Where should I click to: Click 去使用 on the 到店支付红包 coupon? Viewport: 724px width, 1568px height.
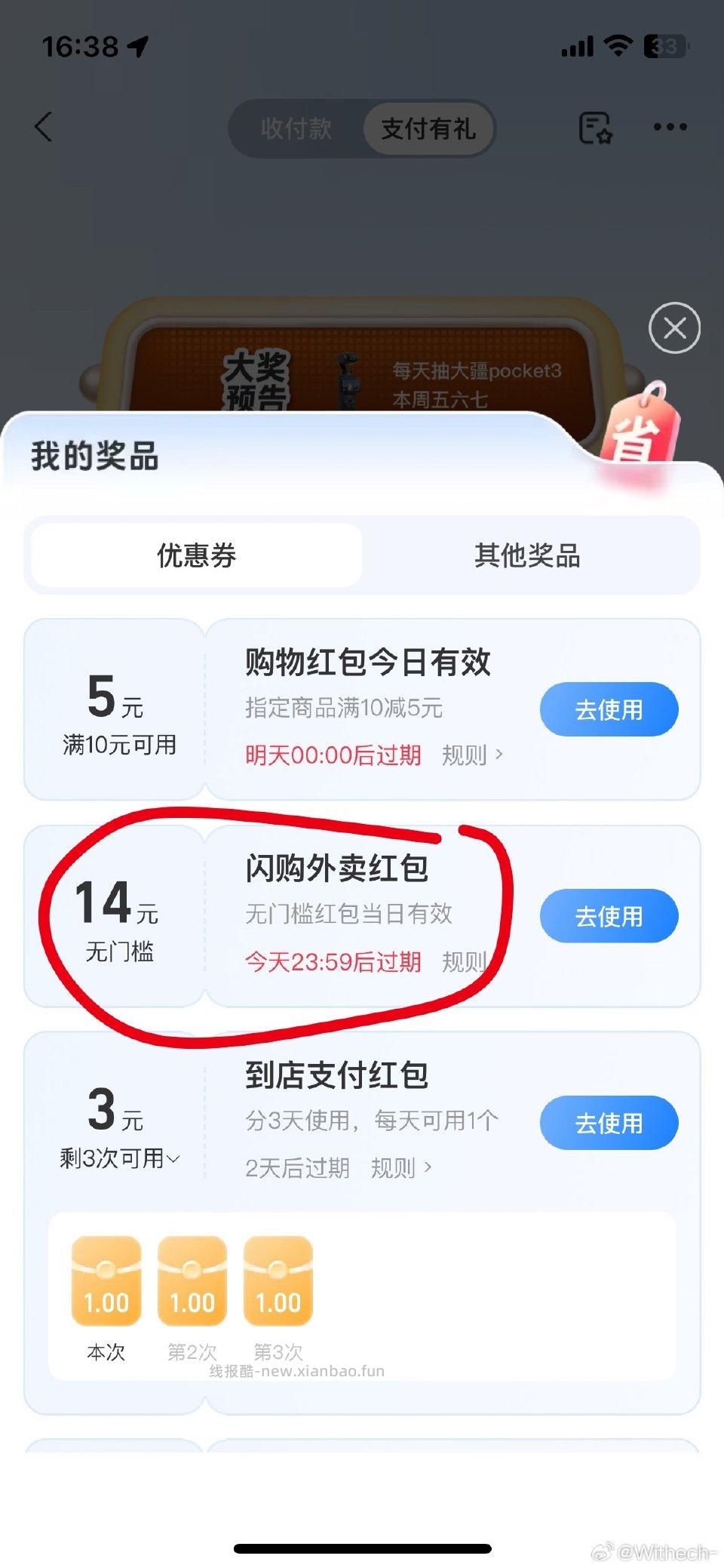pos(609,1123)
